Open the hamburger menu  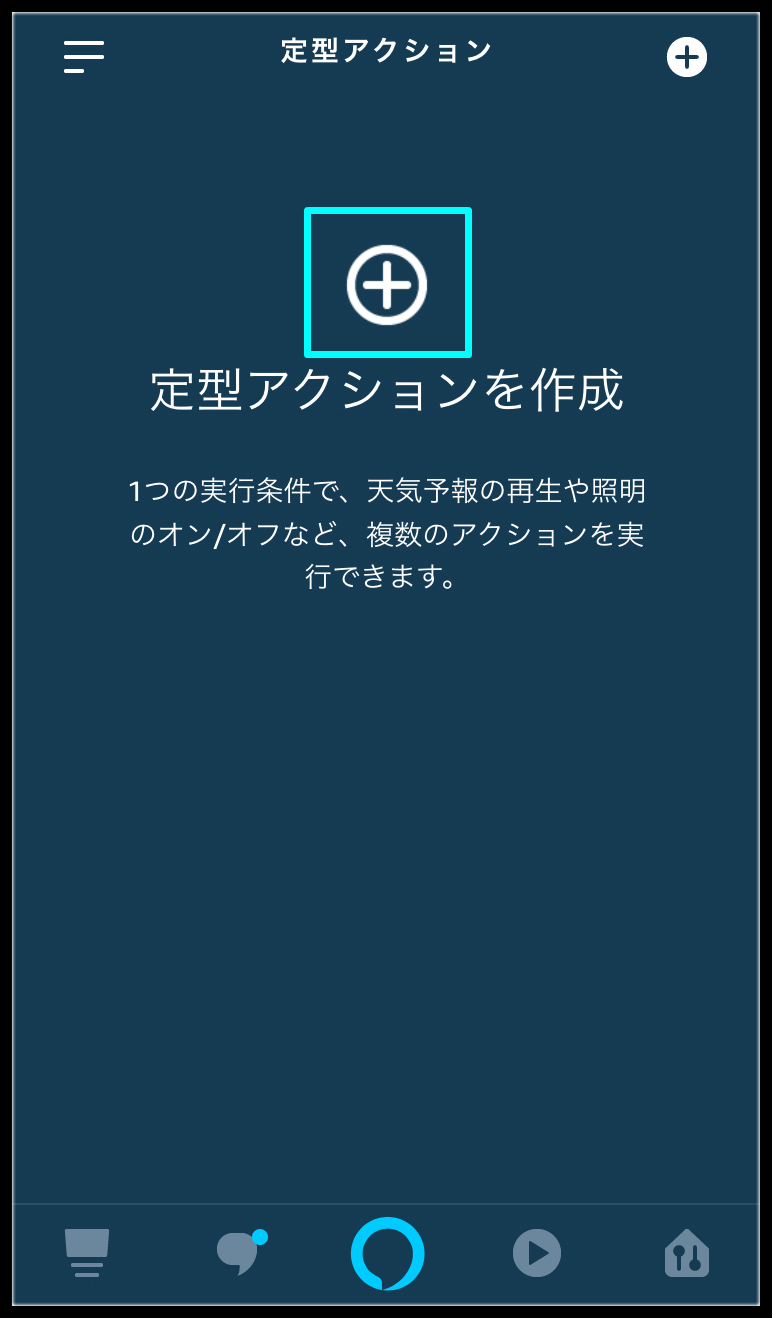tap(84, 56)
